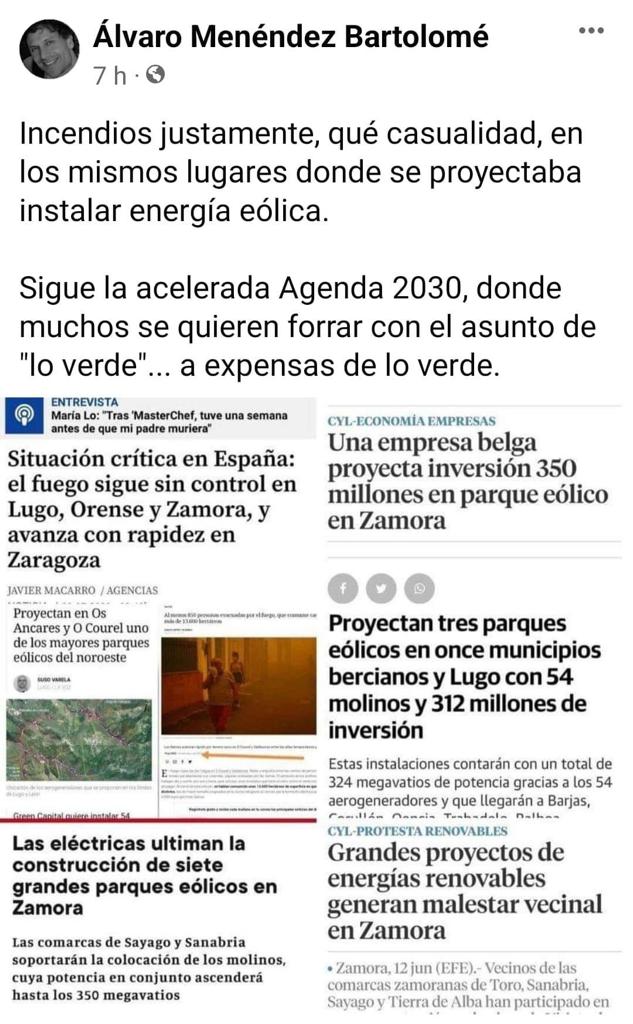This screenshot has height=1024, width=633.
Task: Open the post's three-dot options menu
Action: click(591, 31)
